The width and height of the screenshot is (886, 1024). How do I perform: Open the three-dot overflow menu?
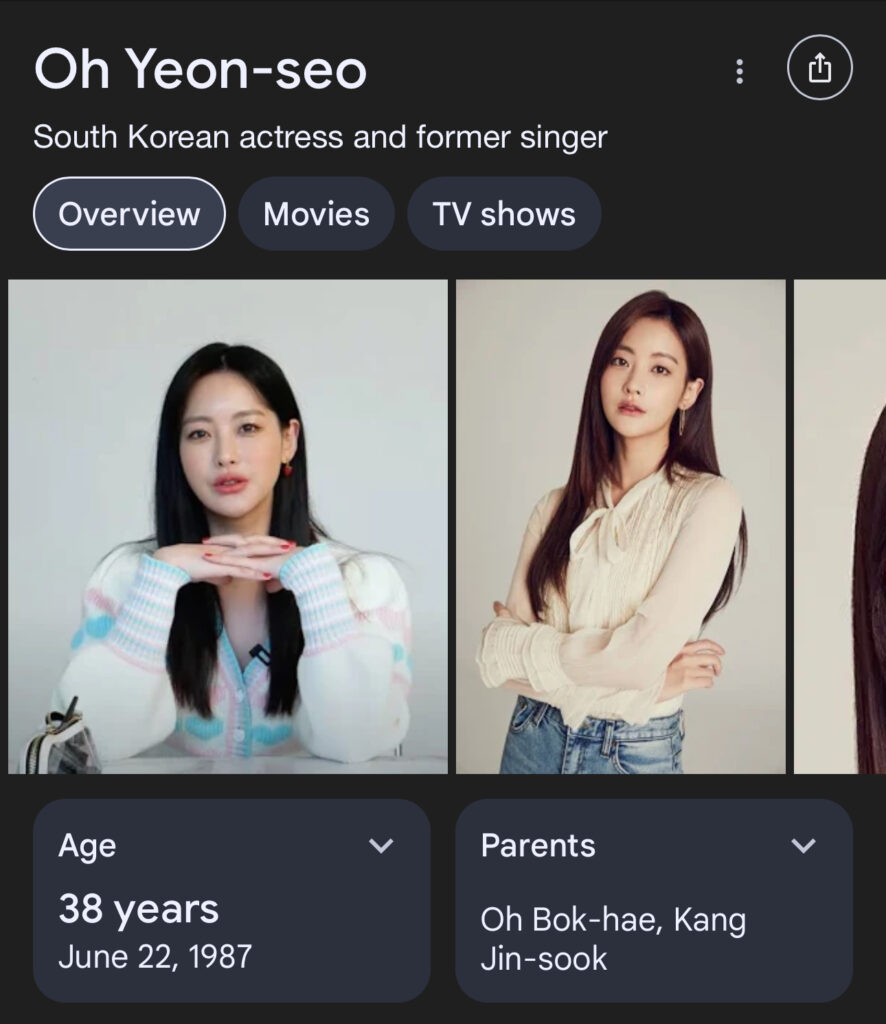739,71
